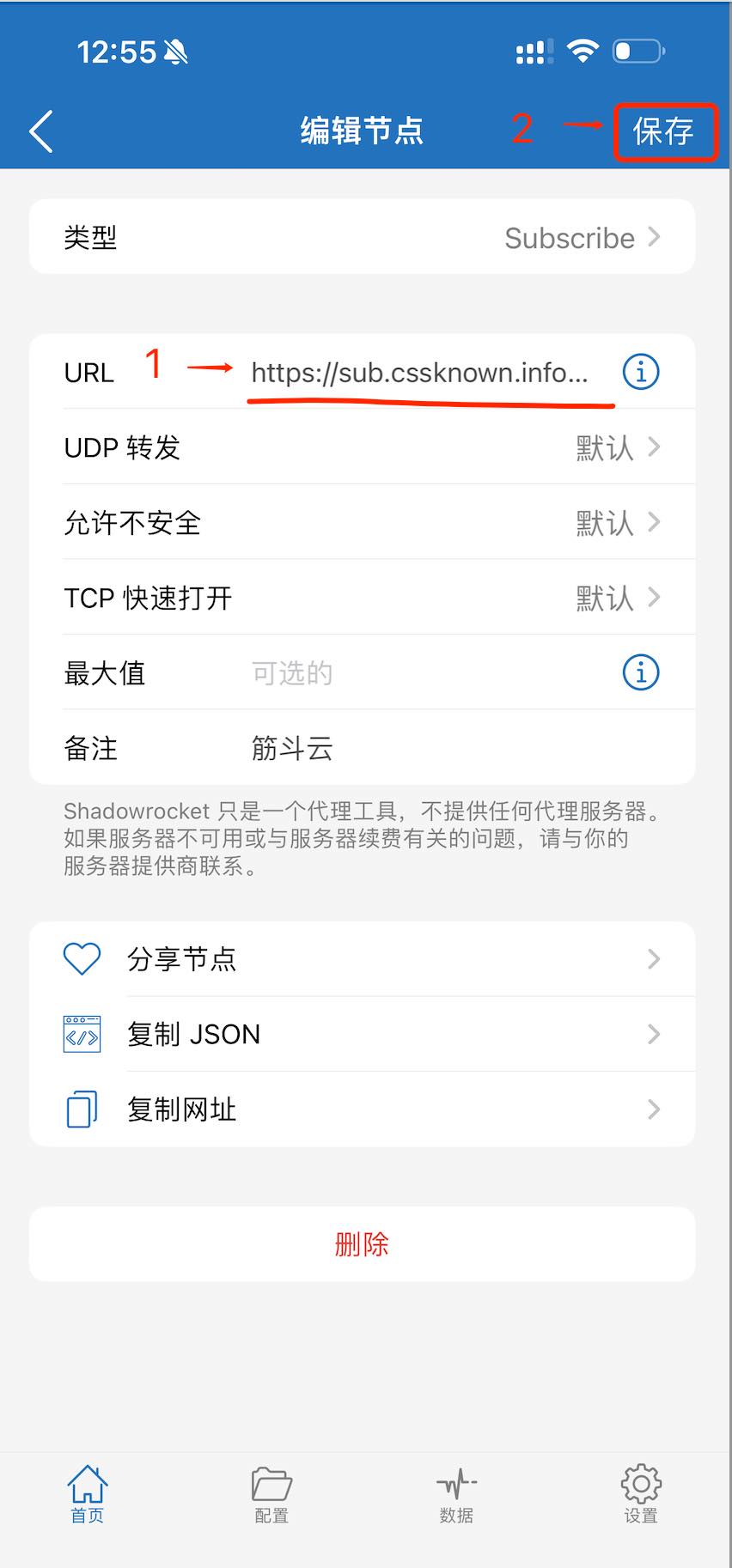Open the 数据 tab
The width and height of the screenshot is (732, 1568).
tap(456, 1494)
